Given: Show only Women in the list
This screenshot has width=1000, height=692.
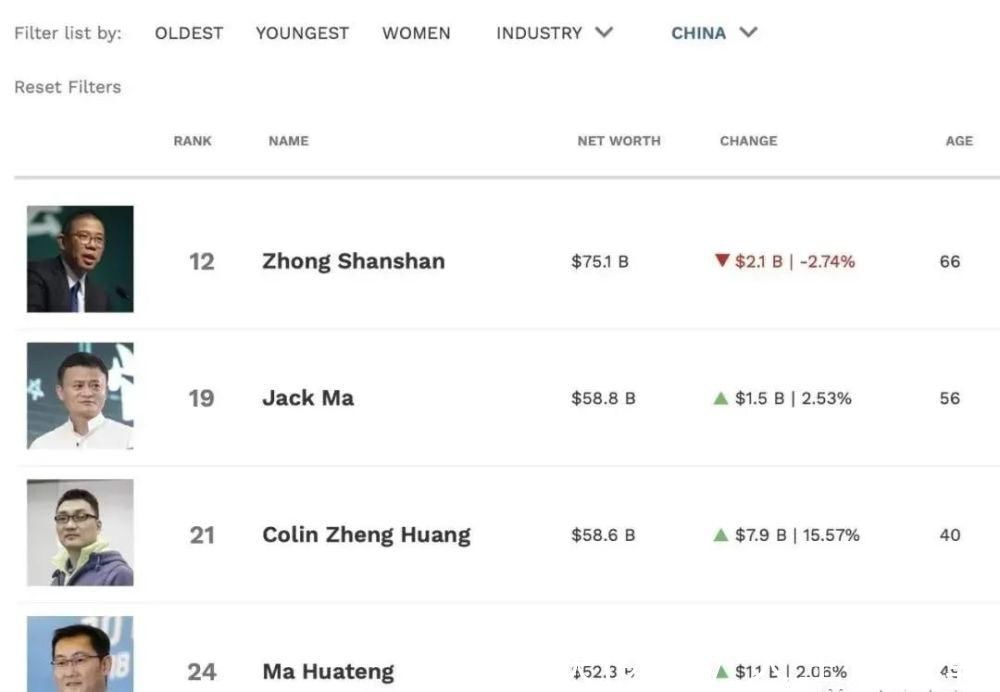Looking at the screenshot, I should coord(416,33).
